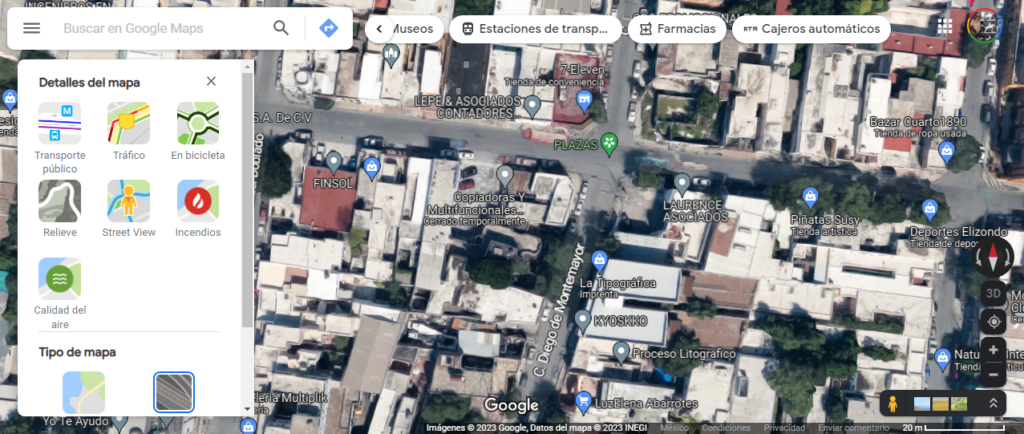
Task: Activate the Relieve layer
Action: [x=60, y=201]
